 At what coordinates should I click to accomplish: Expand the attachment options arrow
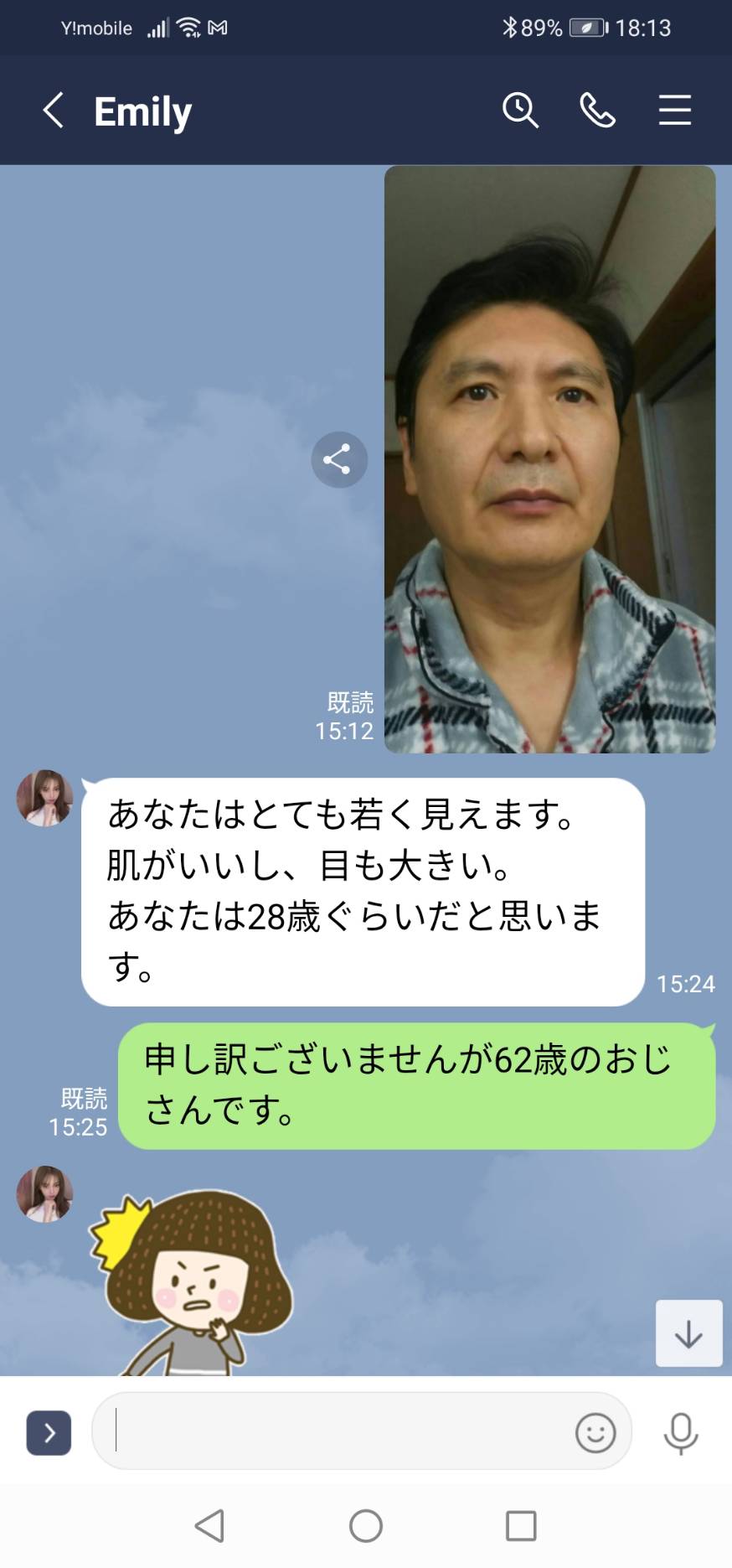(49, 1432)
